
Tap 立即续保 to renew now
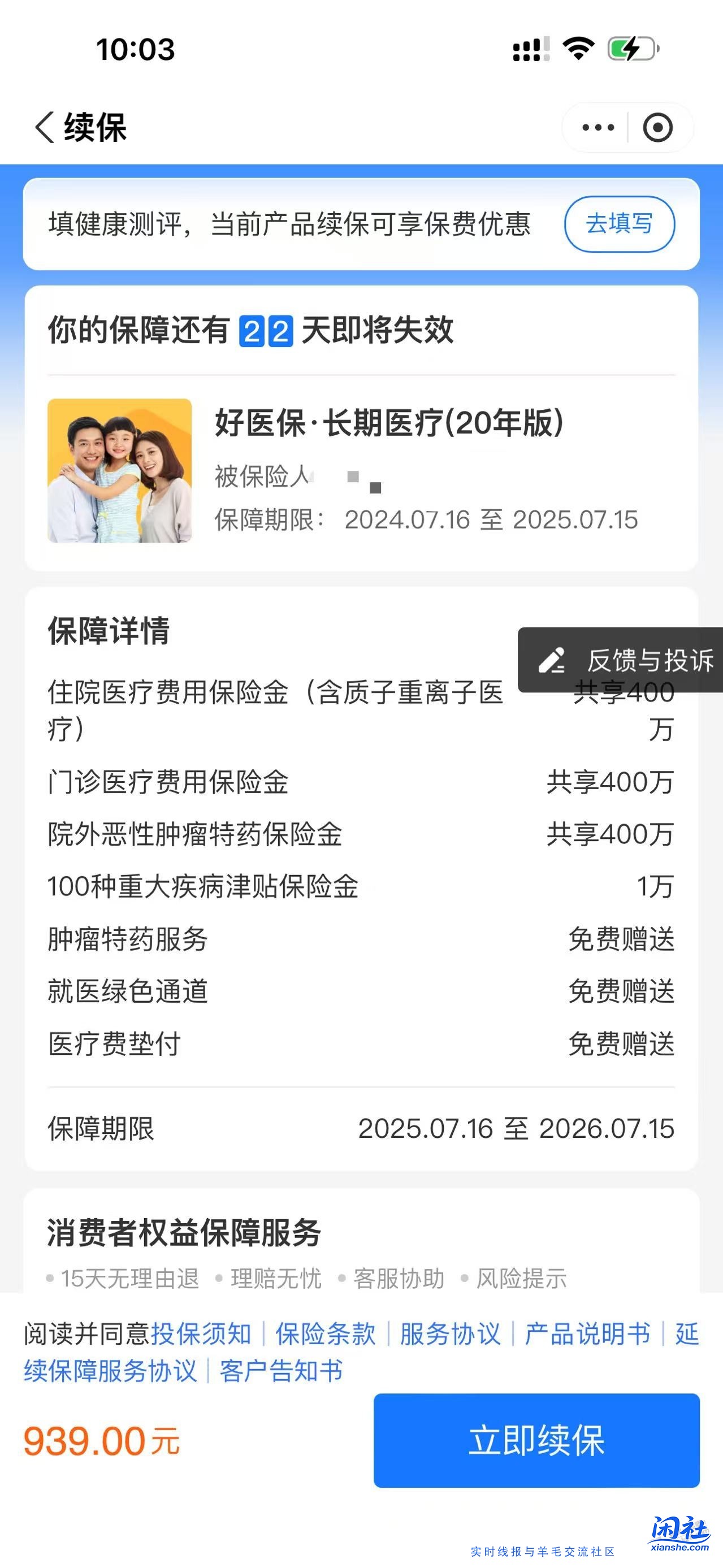pyautogui.click(x=536, y=1440)
